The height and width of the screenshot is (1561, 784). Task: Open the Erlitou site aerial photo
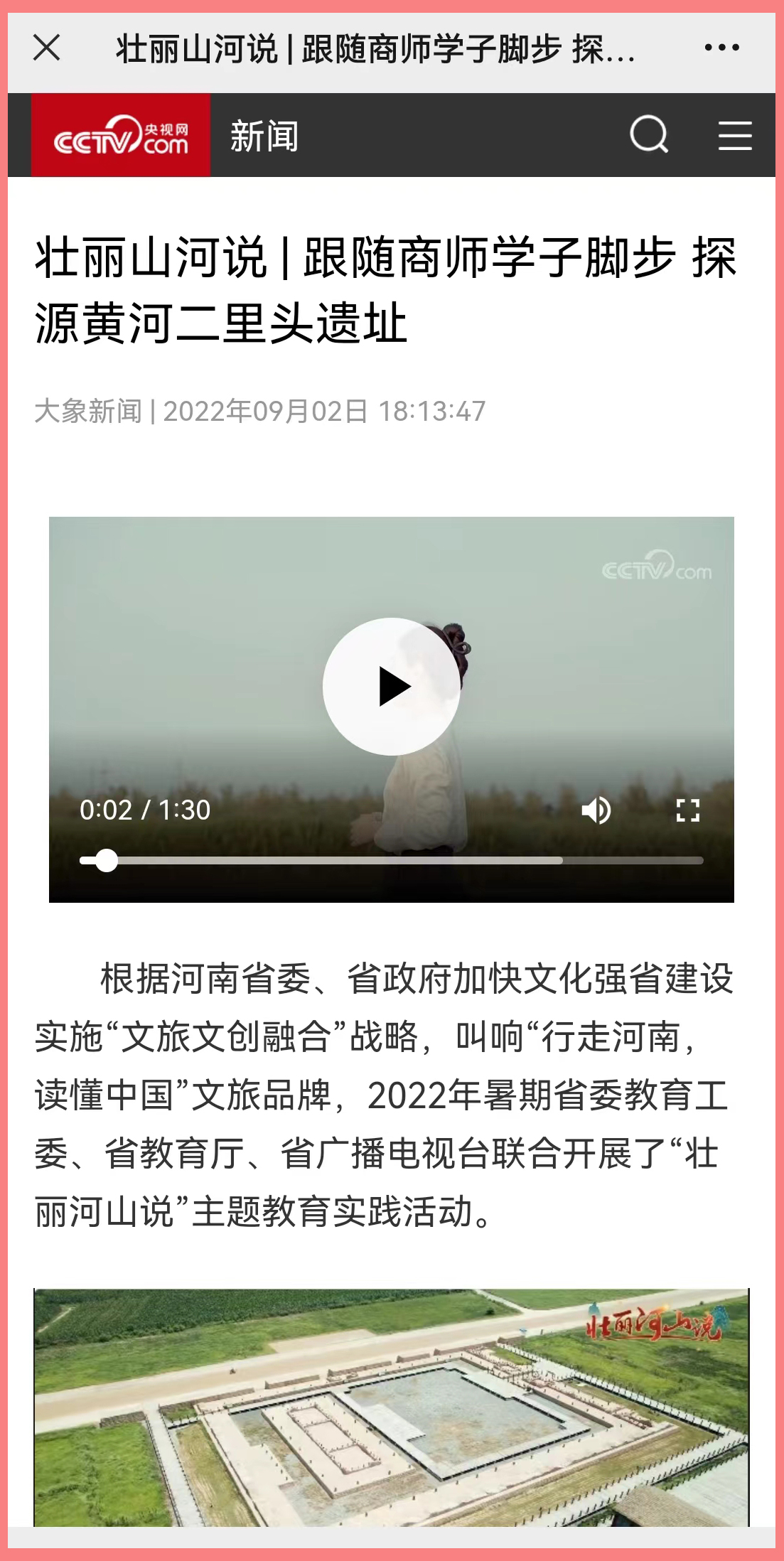(x=391, y=1406)
